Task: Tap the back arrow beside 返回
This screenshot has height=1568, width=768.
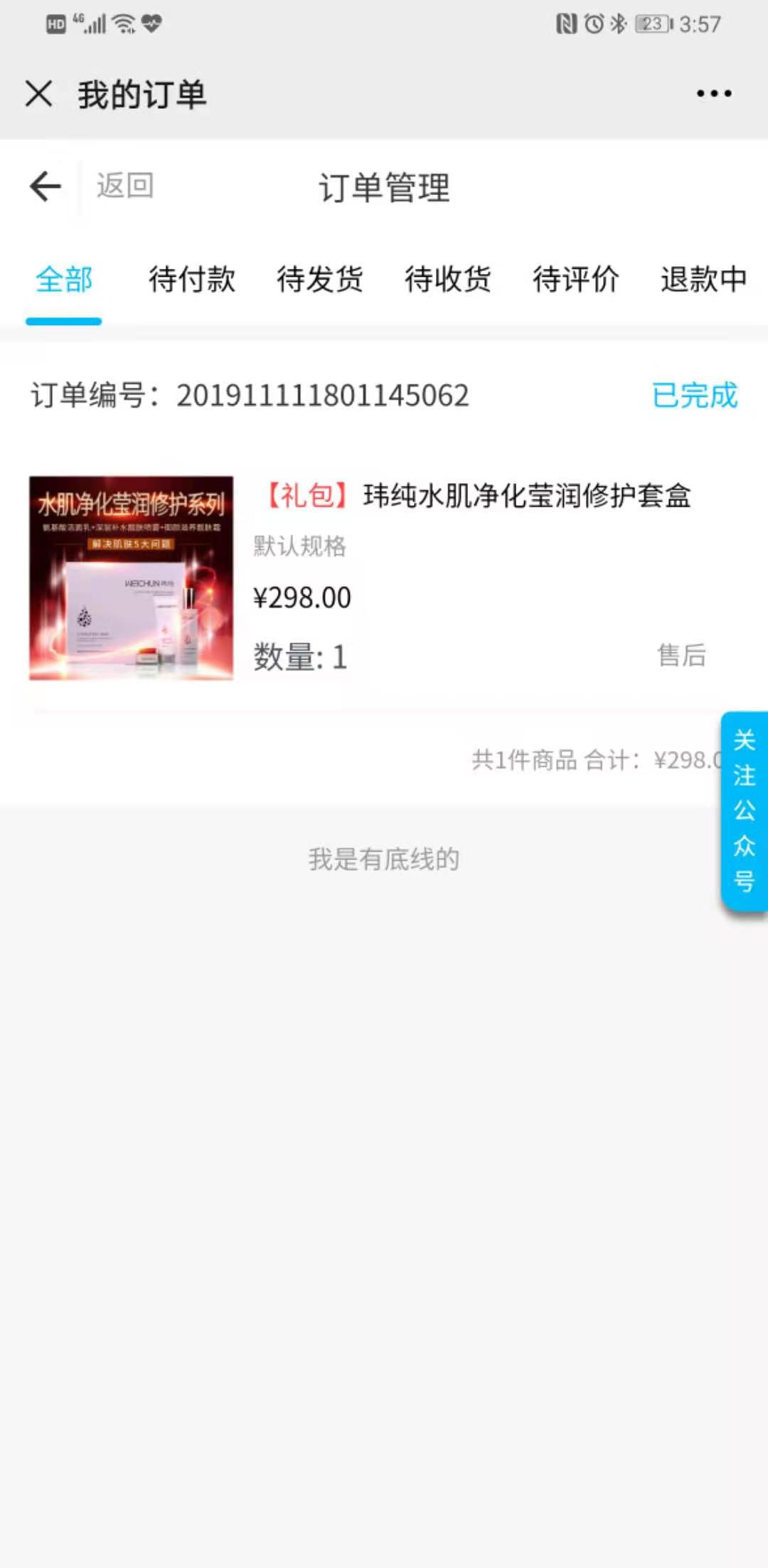Action: tap(44, 186)
